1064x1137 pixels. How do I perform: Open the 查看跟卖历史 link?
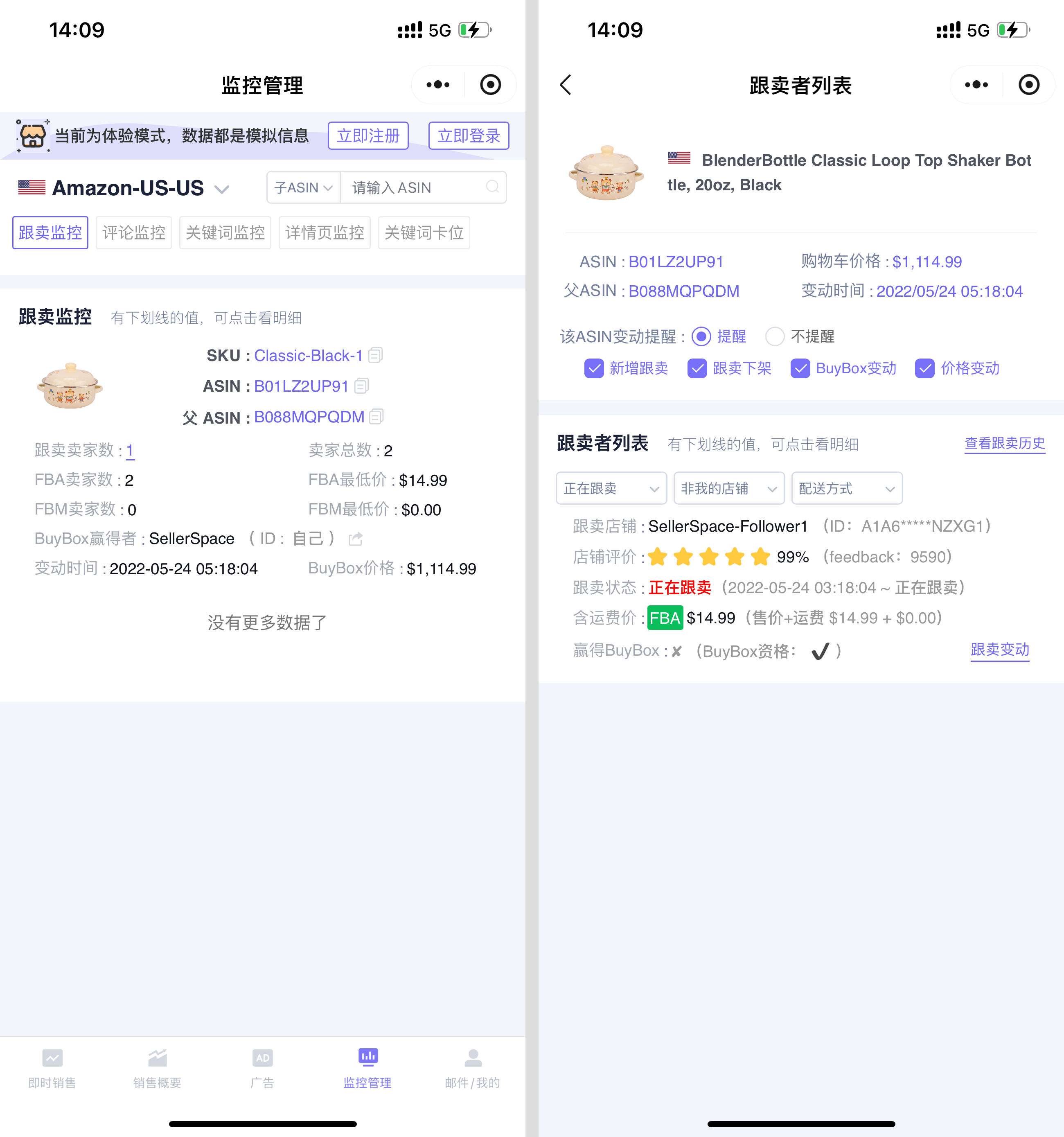pos(1005,444)
